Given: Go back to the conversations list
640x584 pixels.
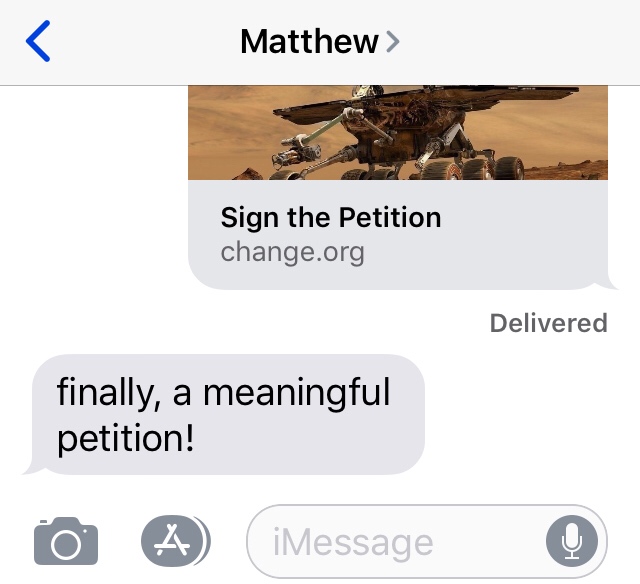Looking at the screenshot, I should 38,42.
